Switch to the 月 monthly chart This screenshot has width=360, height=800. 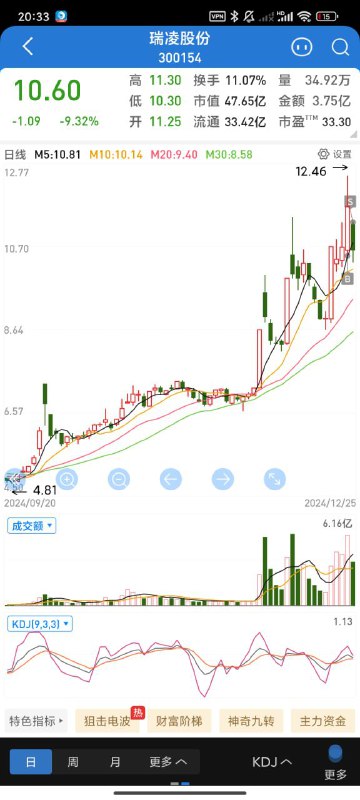point(115,762)
